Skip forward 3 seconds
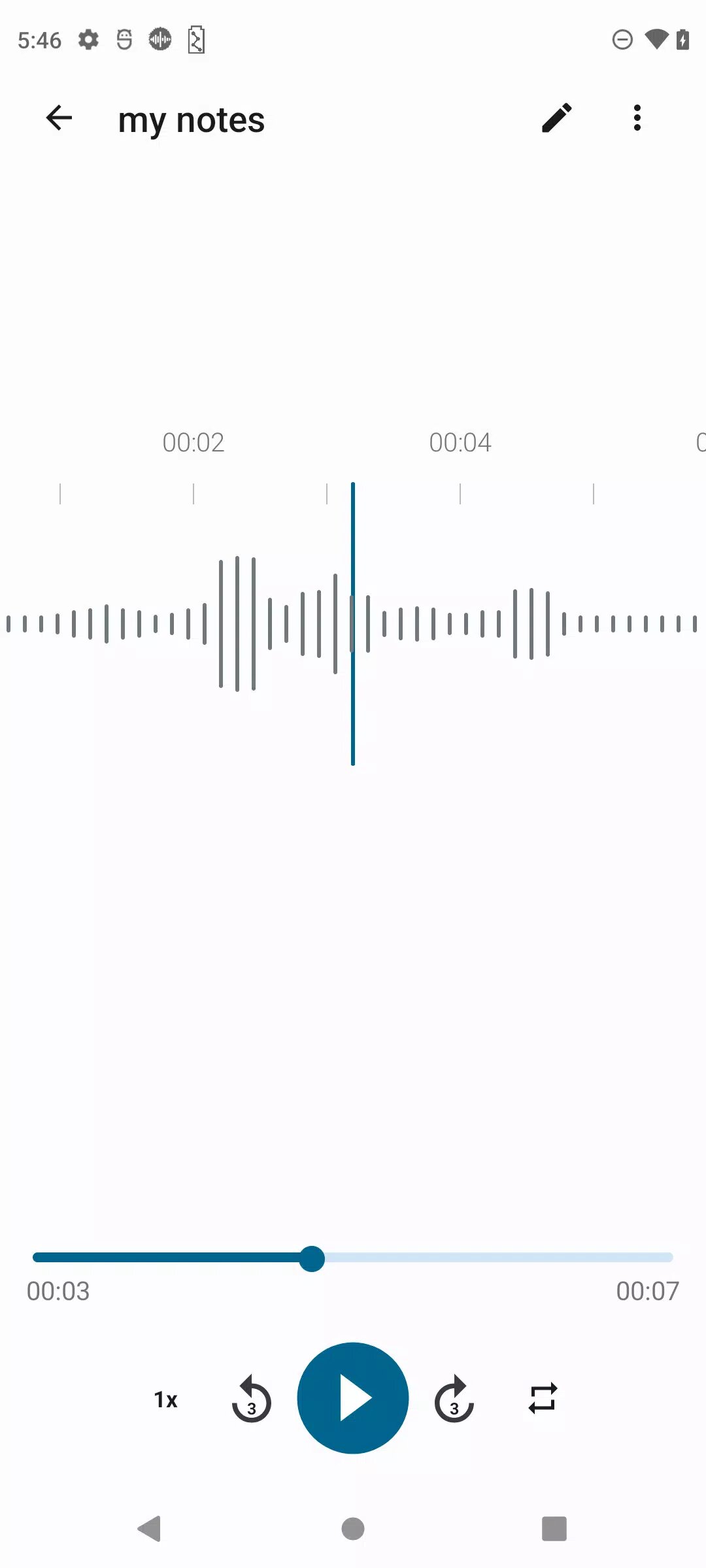 click(x=454, y=1399)
